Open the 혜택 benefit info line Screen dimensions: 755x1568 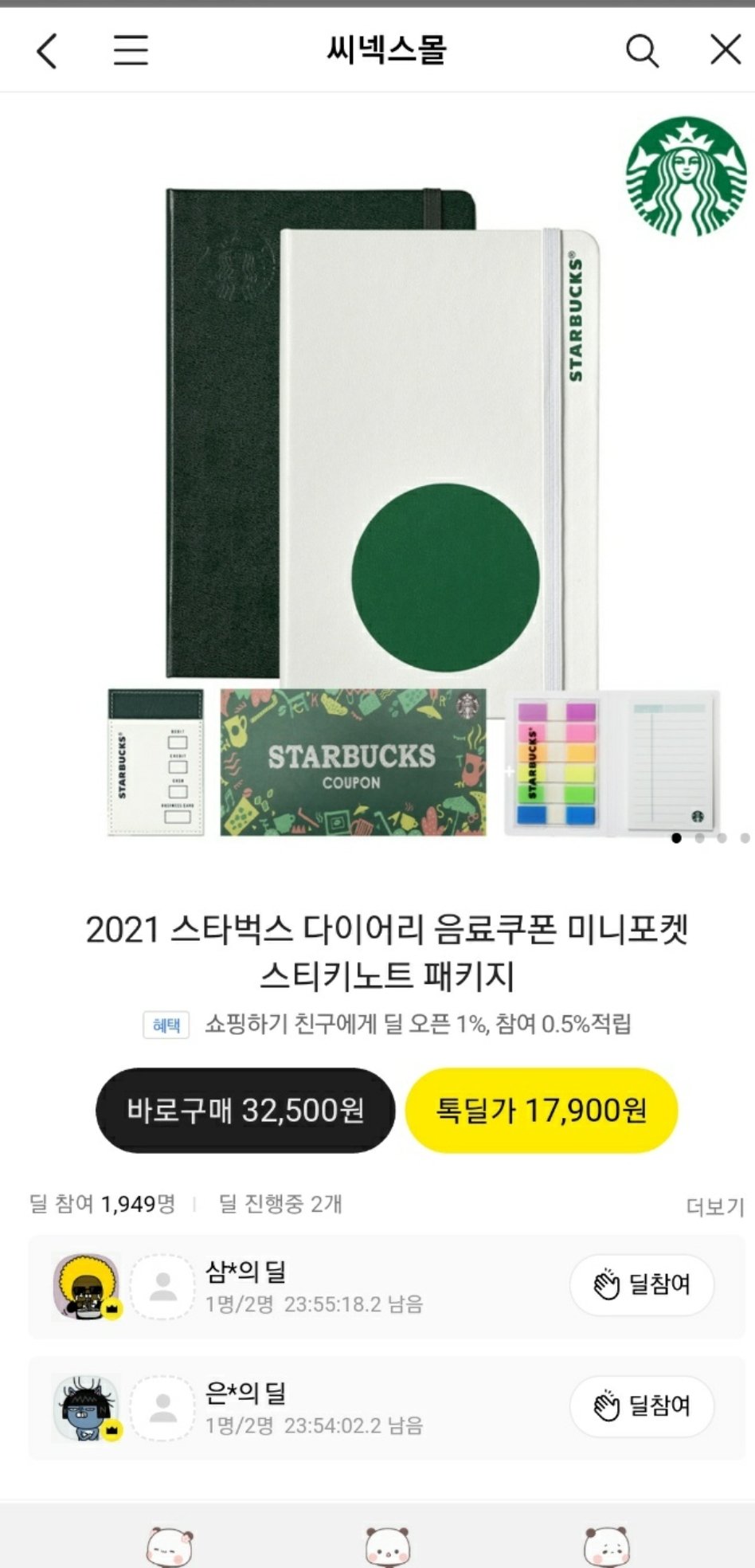(387, 1024)
